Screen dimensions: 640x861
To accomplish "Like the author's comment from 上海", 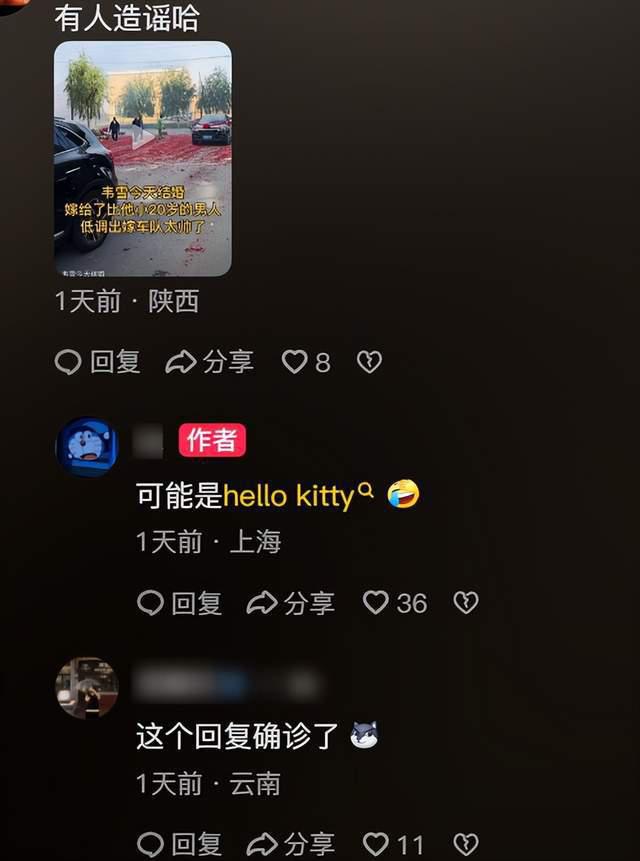I will pos(394,603).
